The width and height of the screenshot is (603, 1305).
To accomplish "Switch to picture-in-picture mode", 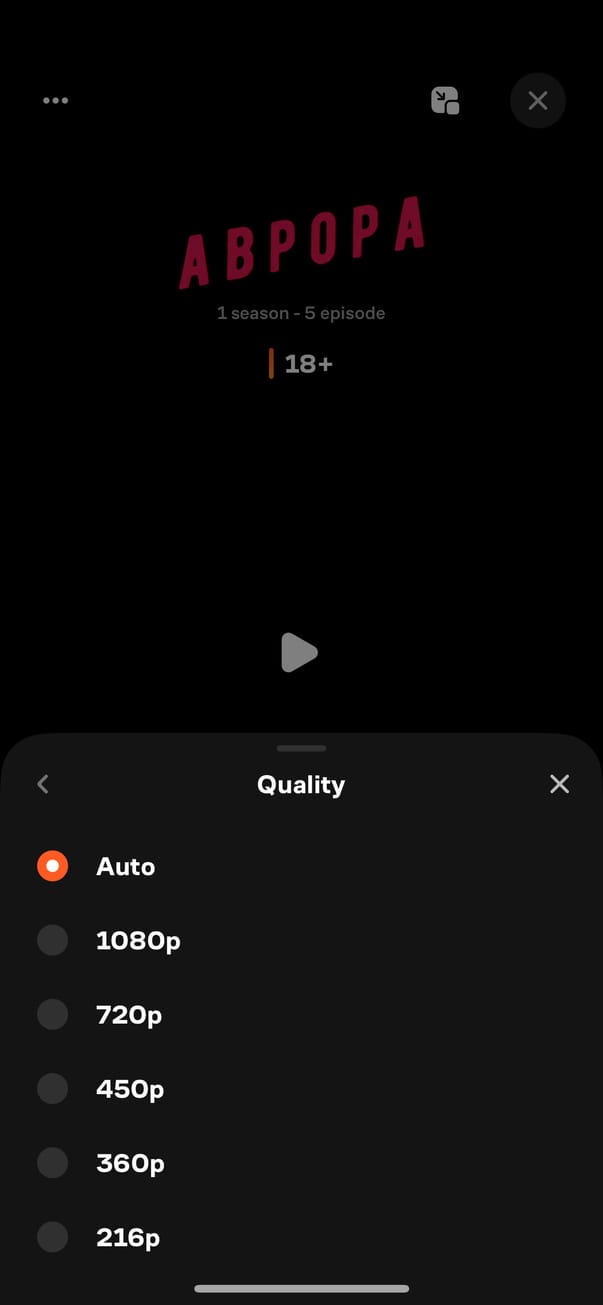I will (445, 100).
